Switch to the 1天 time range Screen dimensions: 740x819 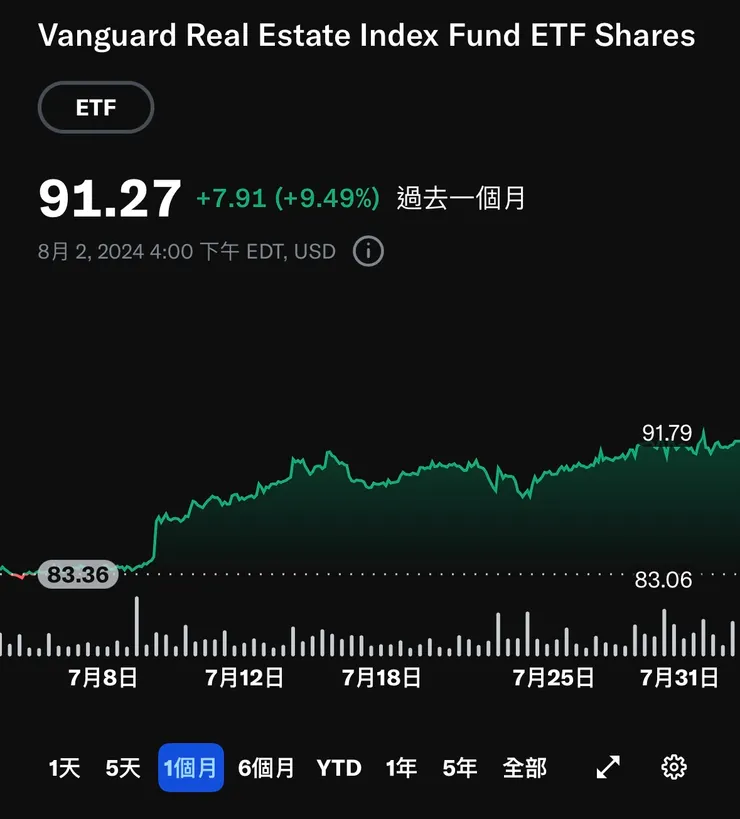pyautogui.click(x=62, y=768)
